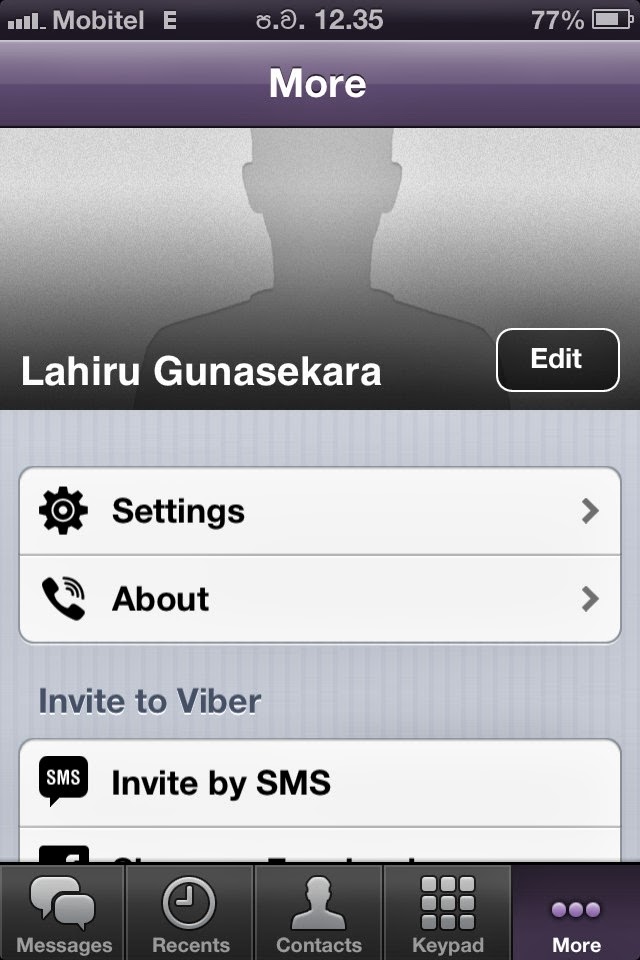Switch to the Messages tab
Viewport: 640px width, 960px height.
coord(64,913)
